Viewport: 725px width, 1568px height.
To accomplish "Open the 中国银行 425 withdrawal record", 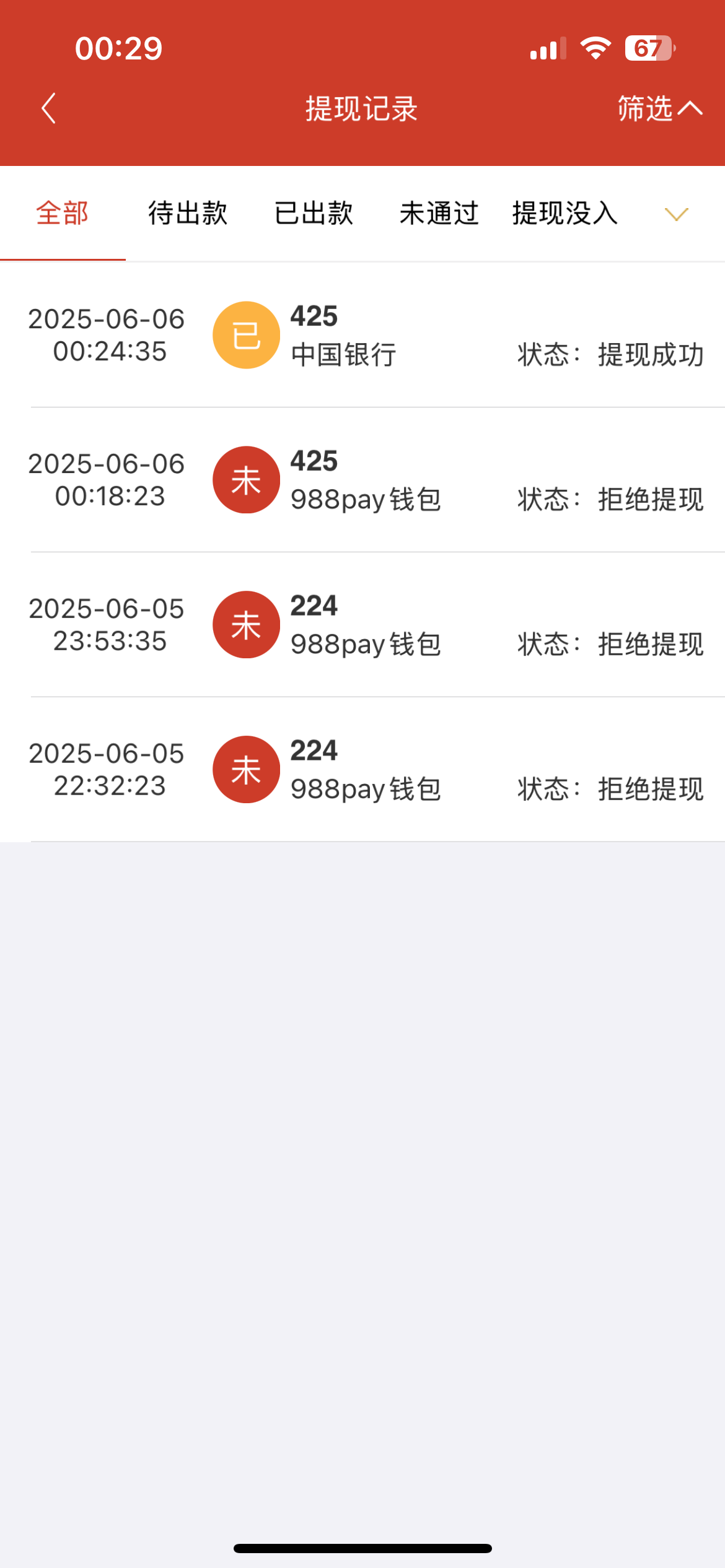I will (x=362, y=335).
